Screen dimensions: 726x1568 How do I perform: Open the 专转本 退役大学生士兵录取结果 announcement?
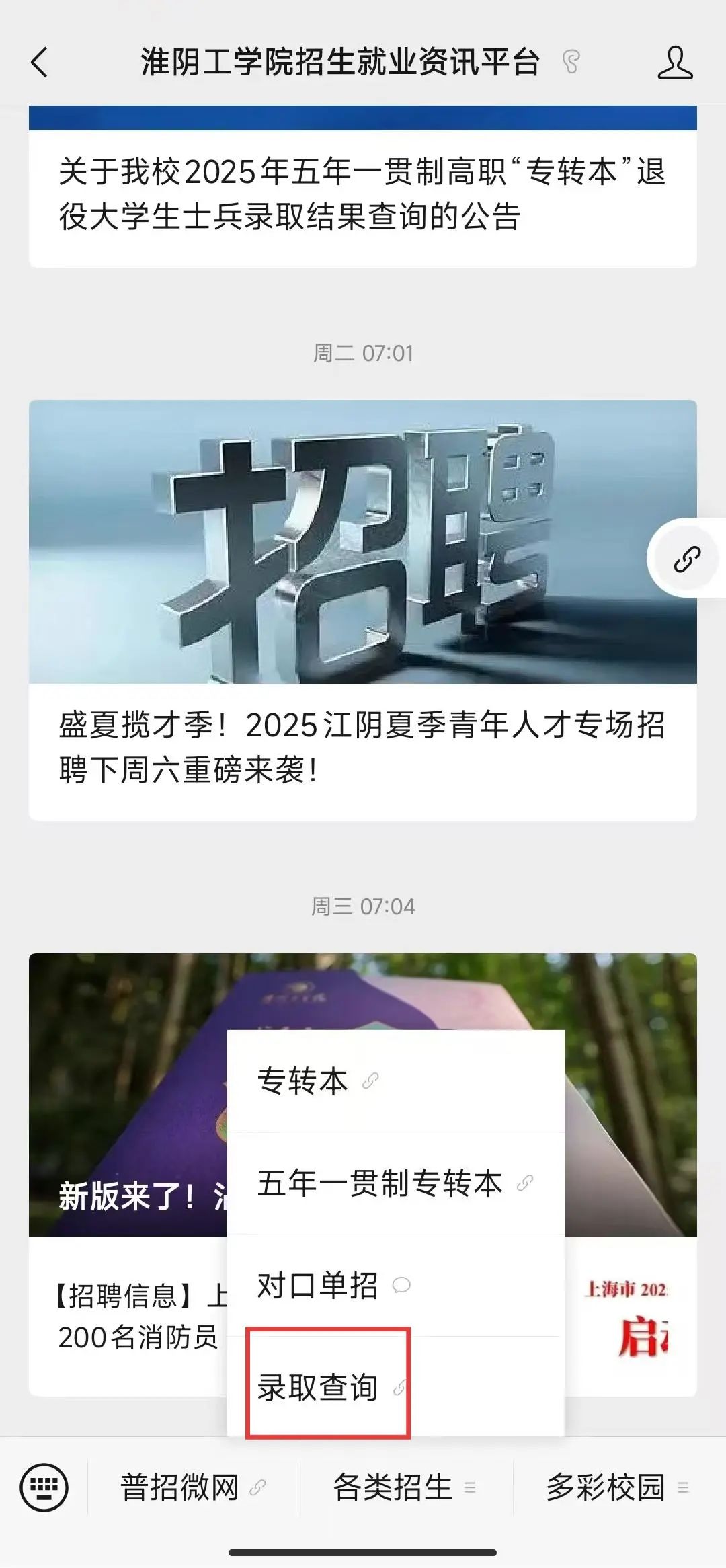(x=362, y=194)
